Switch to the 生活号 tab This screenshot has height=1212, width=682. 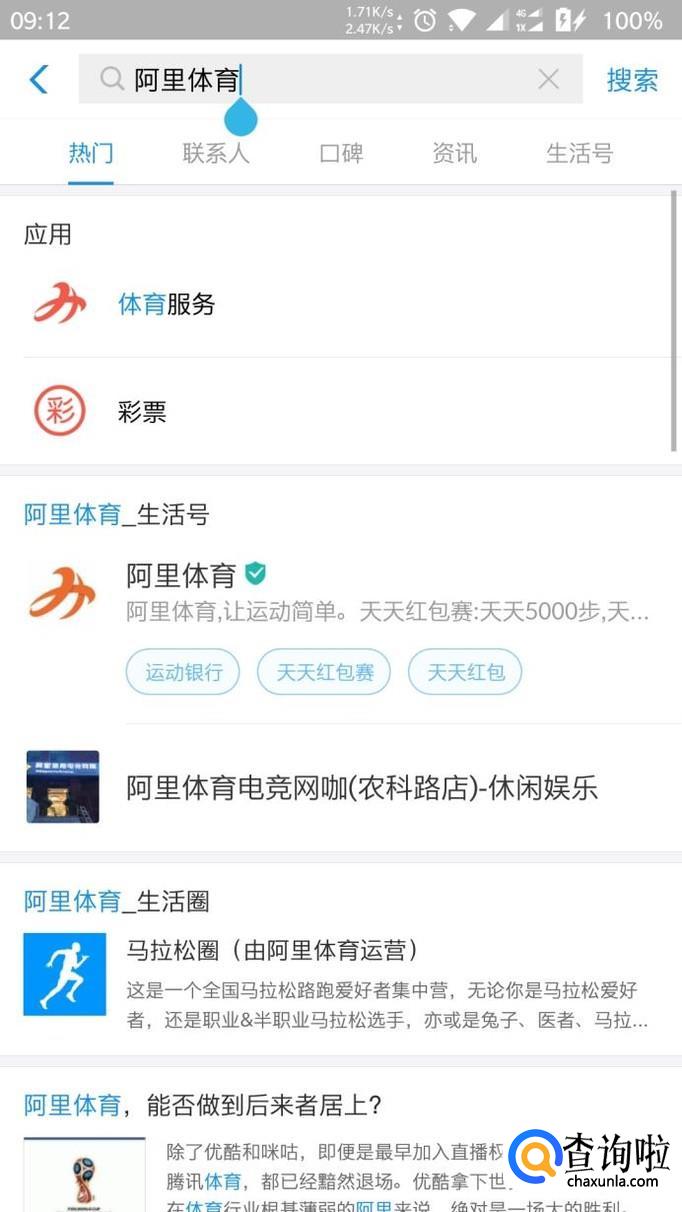(579, 153)
